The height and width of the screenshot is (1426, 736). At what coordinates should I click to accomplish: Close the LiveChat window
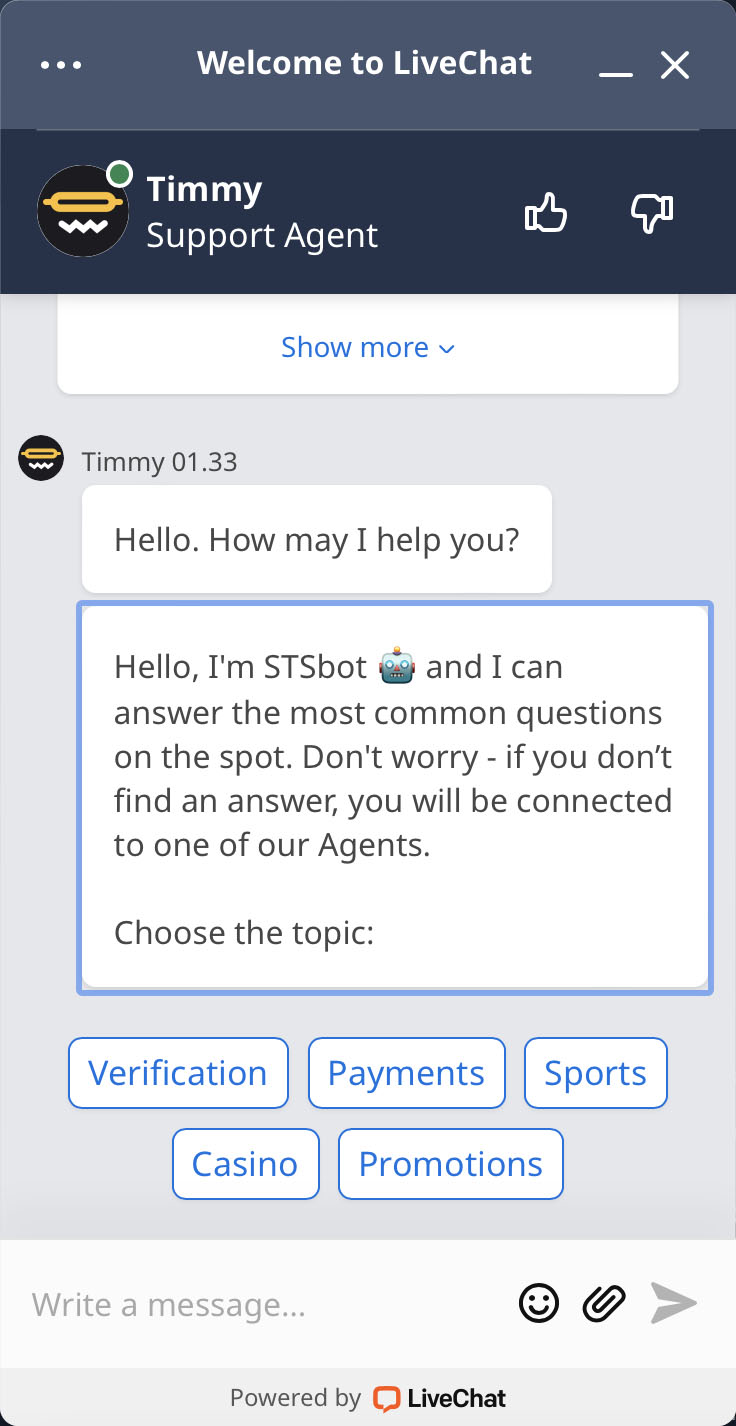(x=675, y=65)
